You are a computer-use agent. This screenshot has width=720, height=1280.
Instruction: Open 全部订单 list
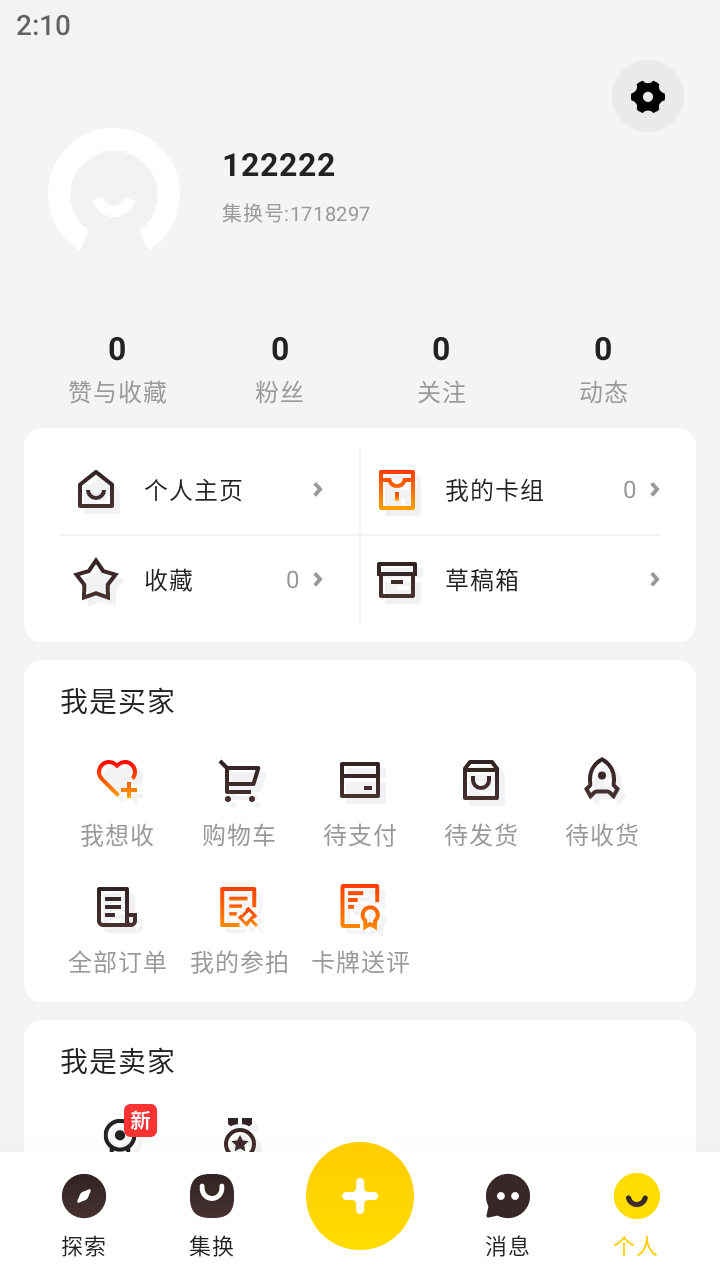coord(117,930)
